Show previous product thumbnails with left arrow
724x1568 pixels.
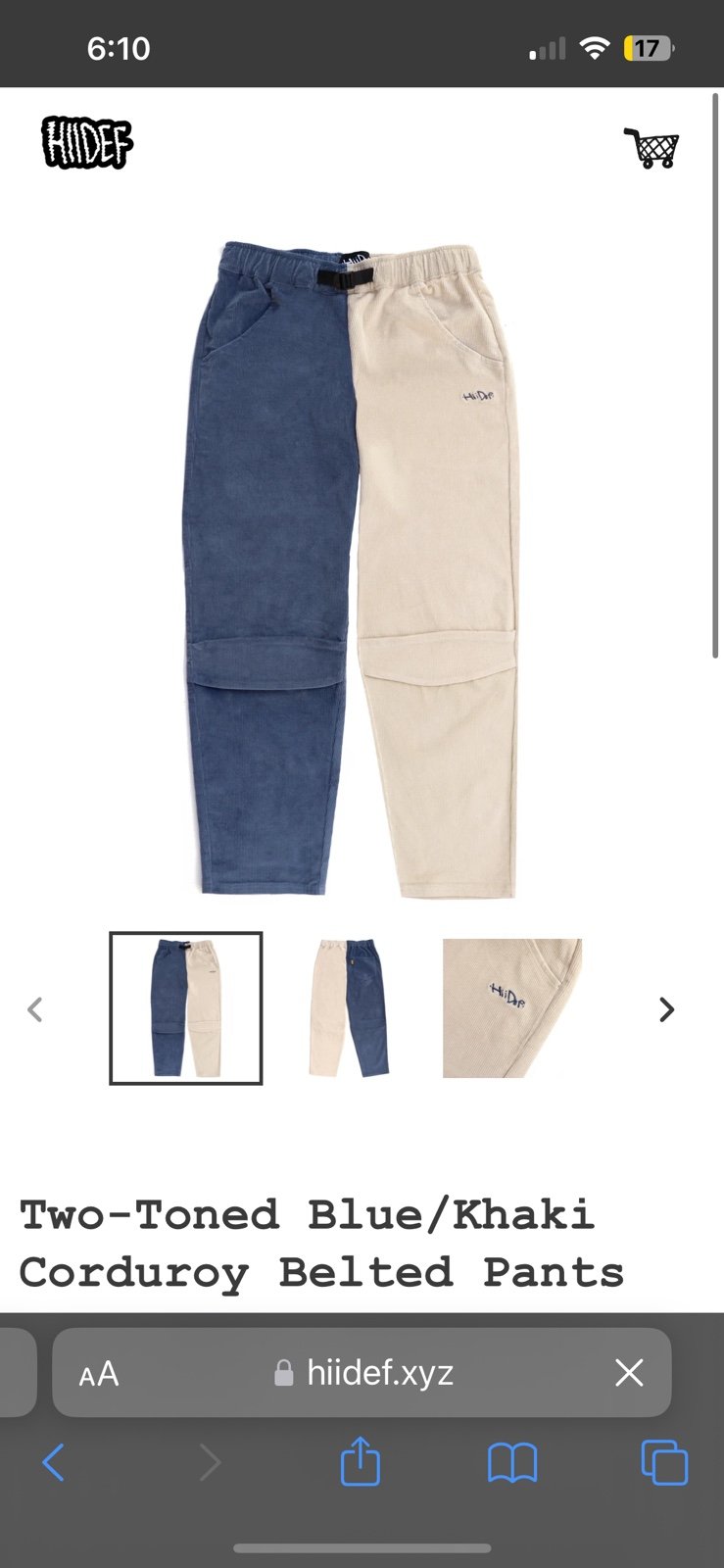coord(35,1009)
